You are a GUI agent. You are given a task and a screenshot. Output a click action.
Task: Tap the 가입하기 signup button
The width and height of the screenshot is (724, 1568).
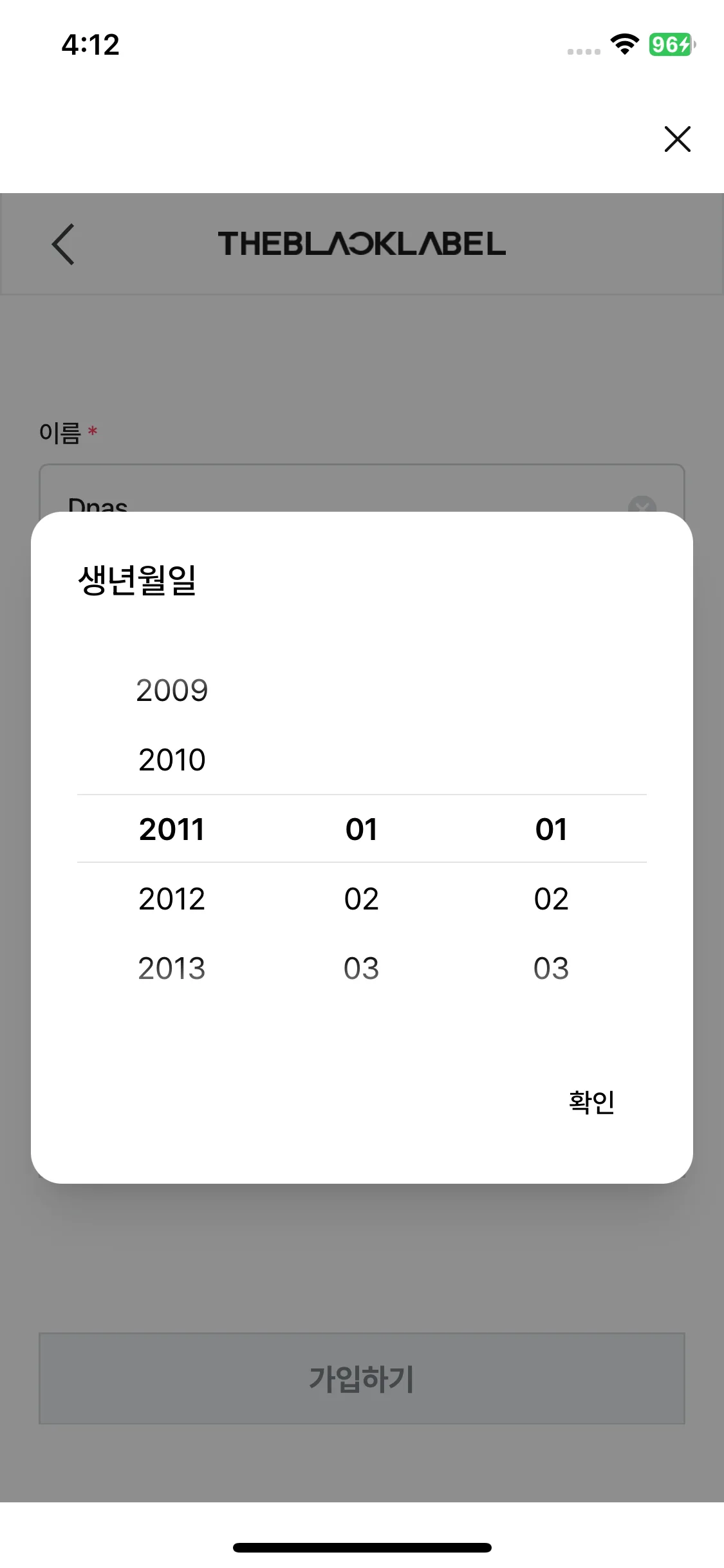[362, 1377]
